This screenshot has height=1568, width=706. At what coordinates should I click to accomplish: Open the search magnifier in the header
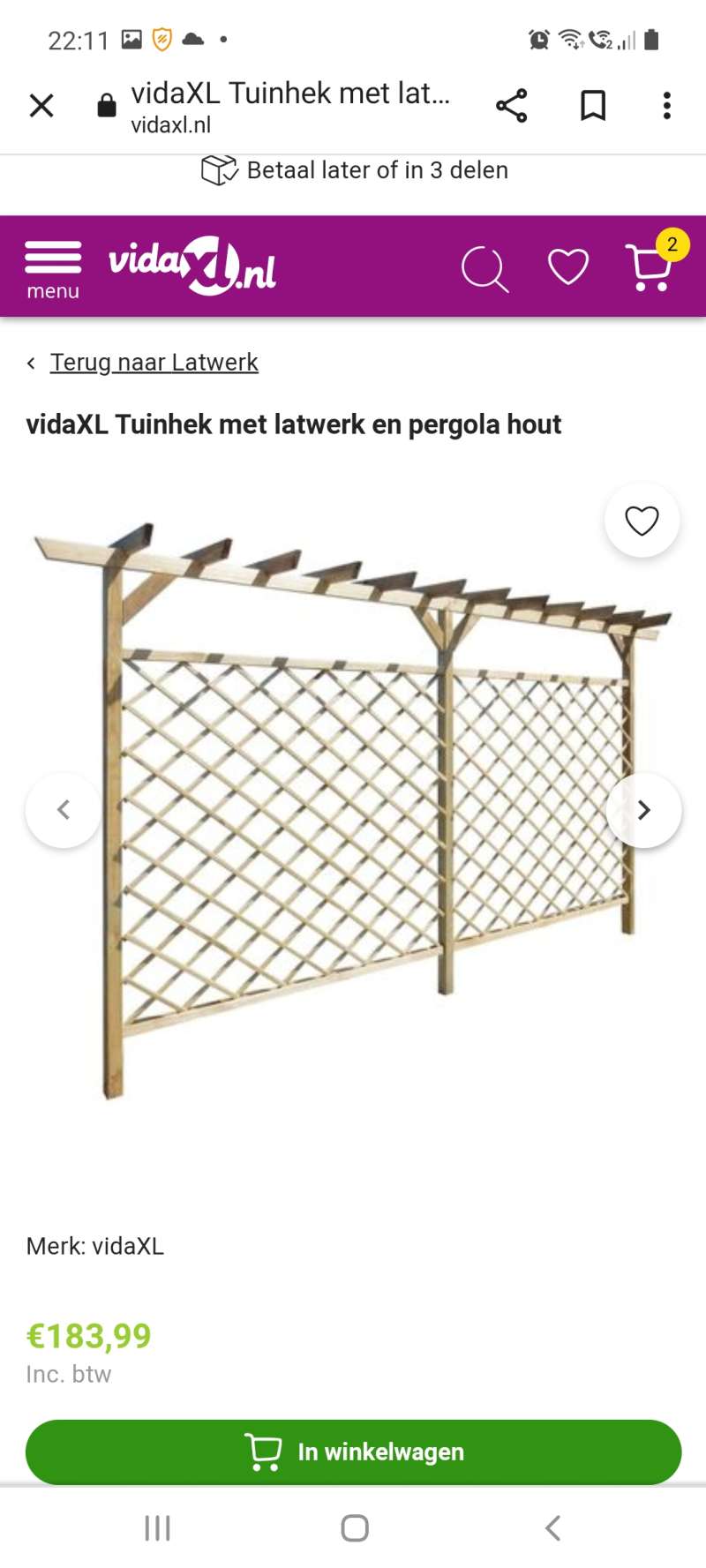(x=484, y=268)
